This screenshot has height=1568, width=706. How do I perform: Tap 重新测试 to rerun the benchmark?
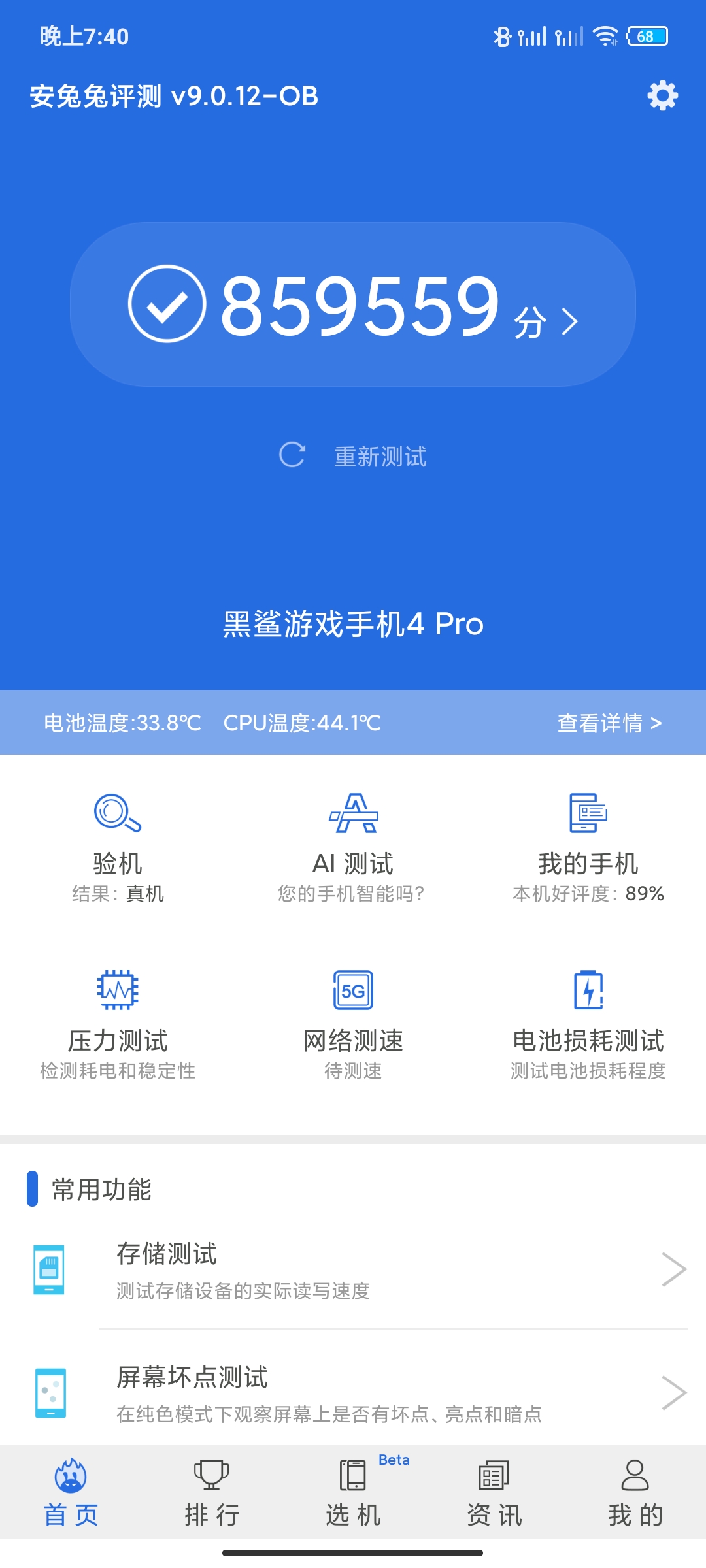tap(353, 456)
